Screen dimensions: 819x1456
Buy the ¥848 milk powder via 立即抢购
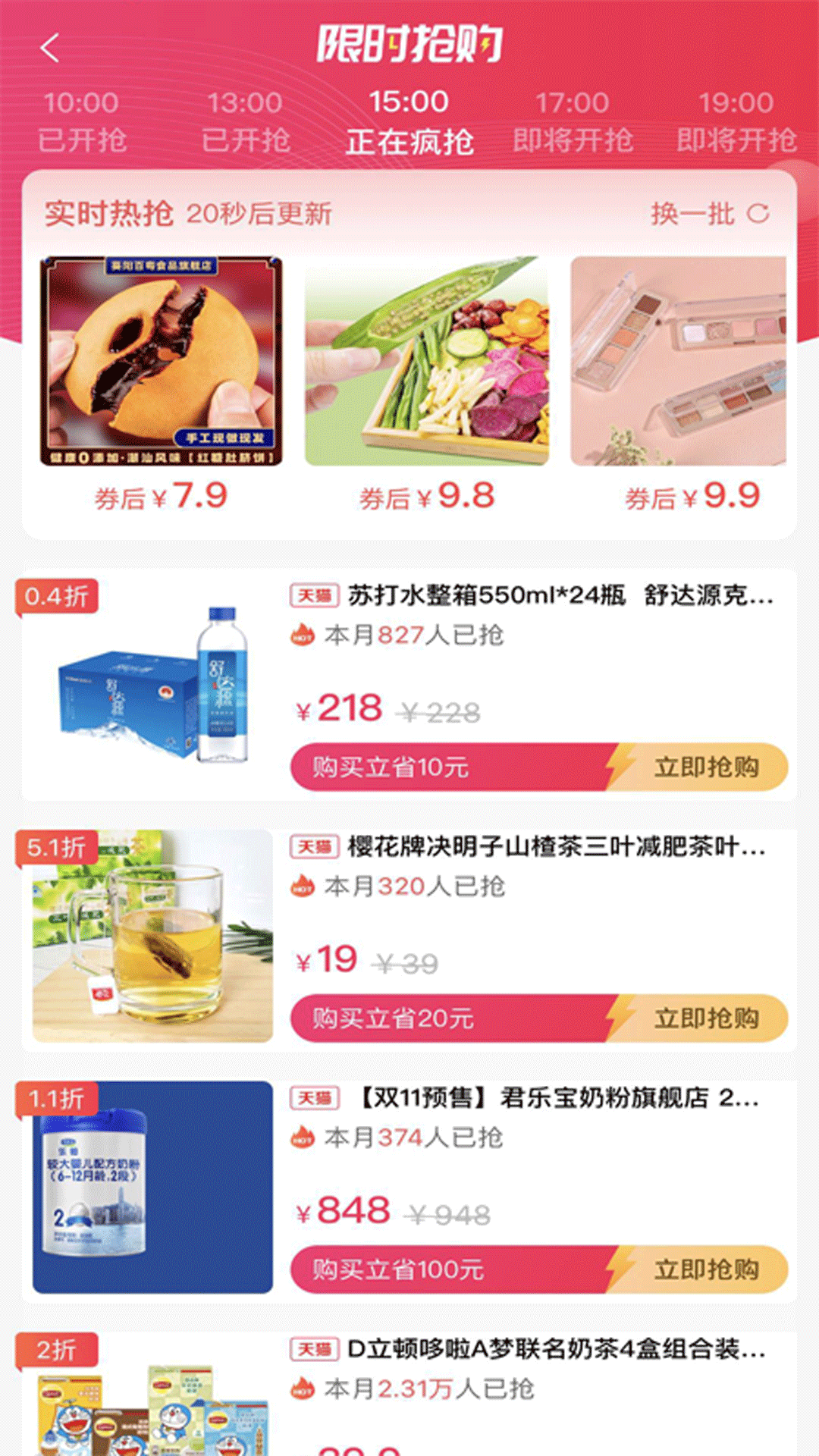pos(705,1269)
